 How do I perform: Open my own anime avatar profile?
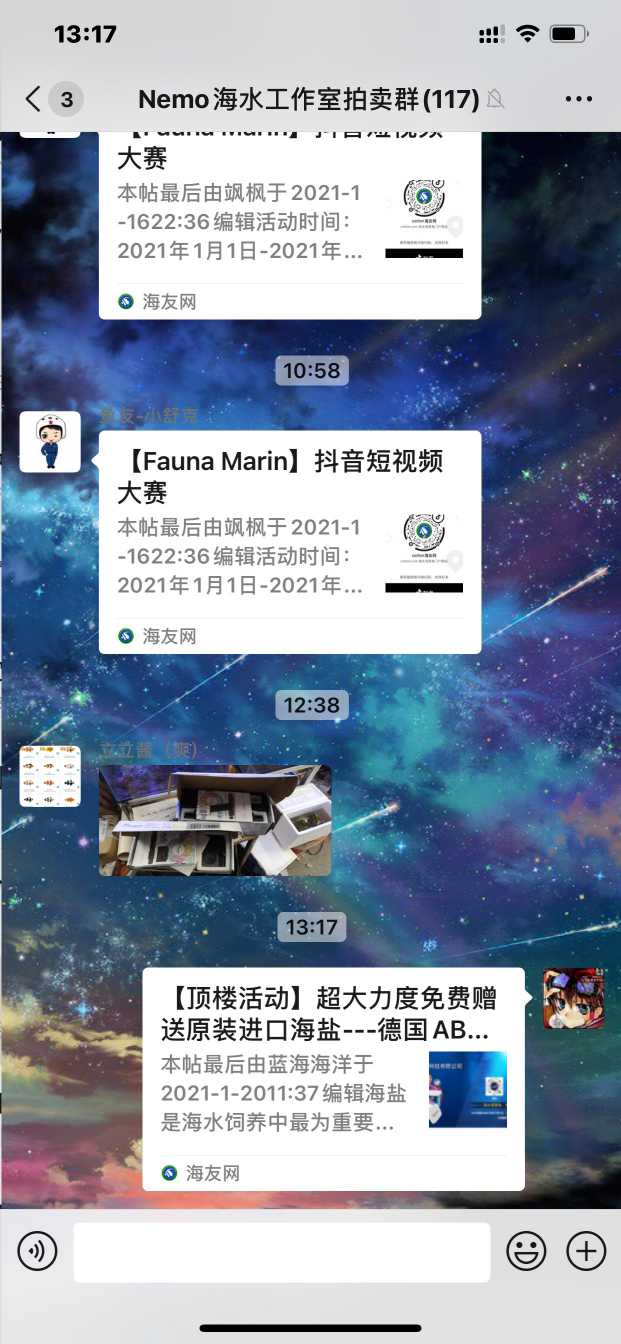point(573,998)
